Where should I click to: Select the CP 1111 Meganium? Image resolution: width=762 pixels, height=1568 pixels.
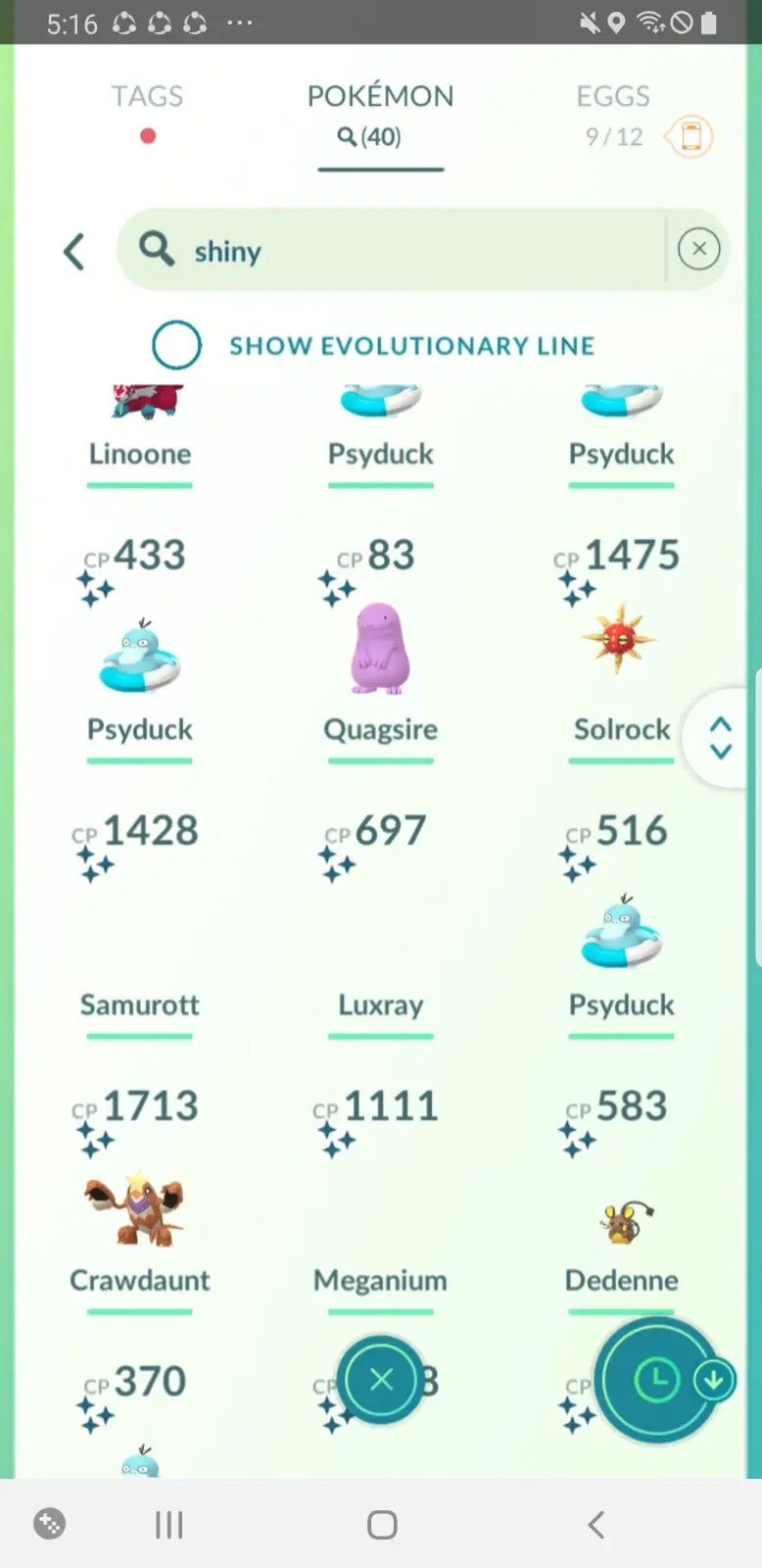[380, 1205]
